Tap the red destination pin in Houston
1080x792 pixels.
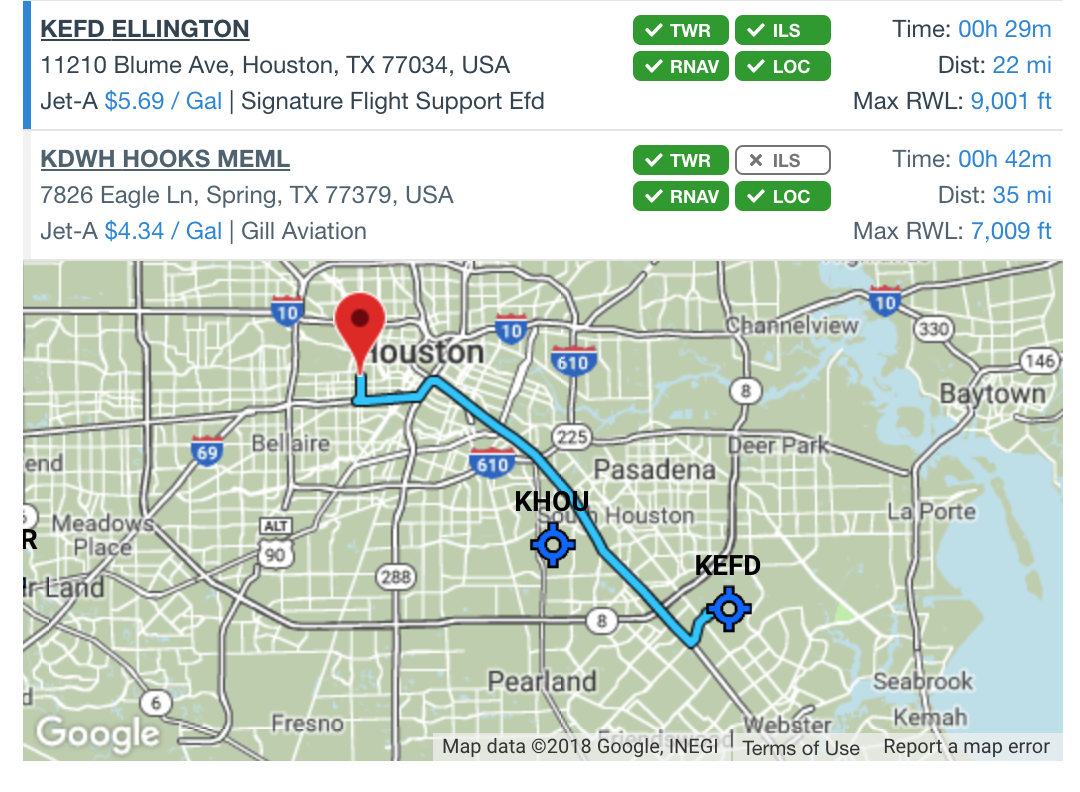[x=360, y=325]
